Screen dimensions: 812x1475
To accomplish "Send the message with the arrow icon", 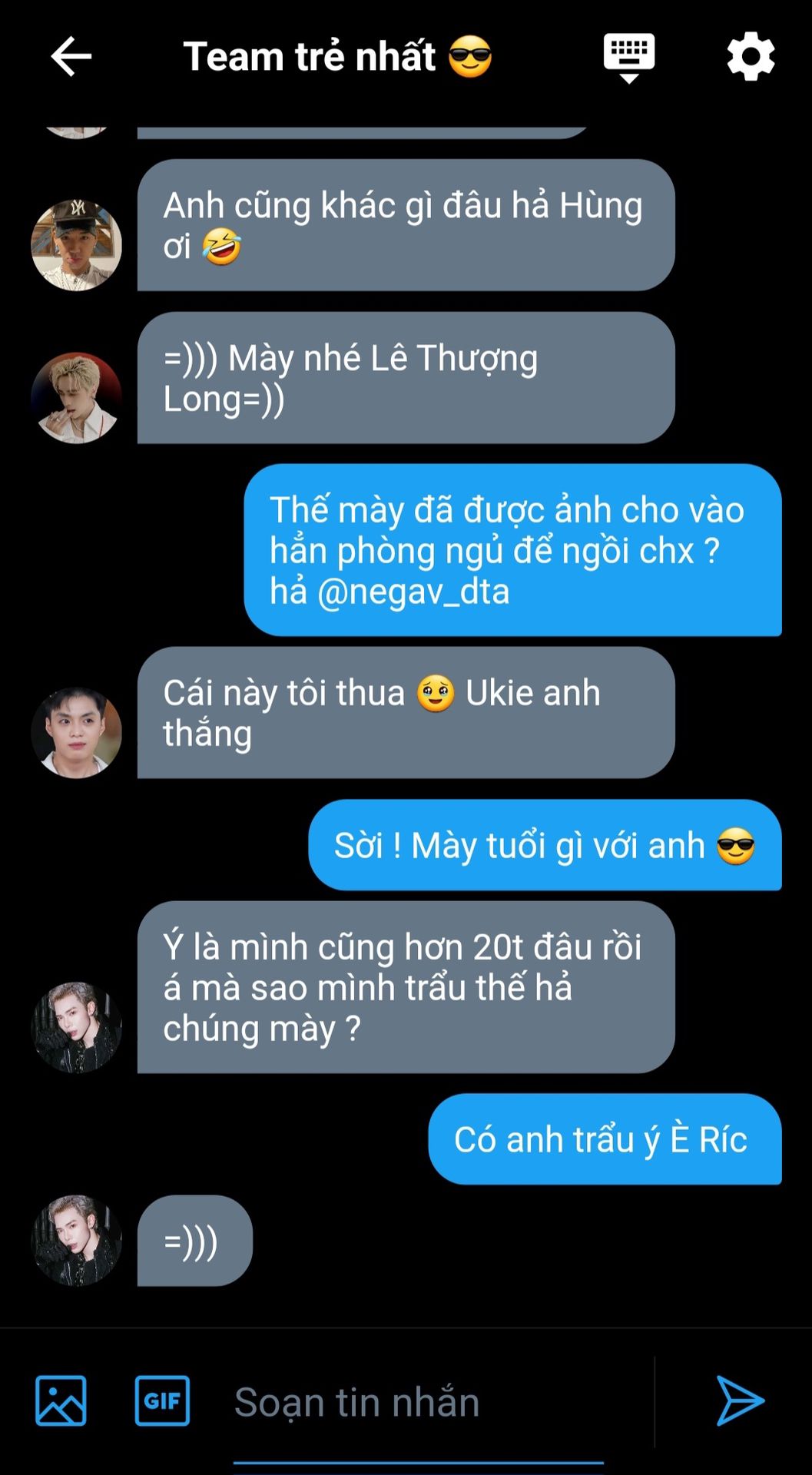I will [x=739, y=1400].
